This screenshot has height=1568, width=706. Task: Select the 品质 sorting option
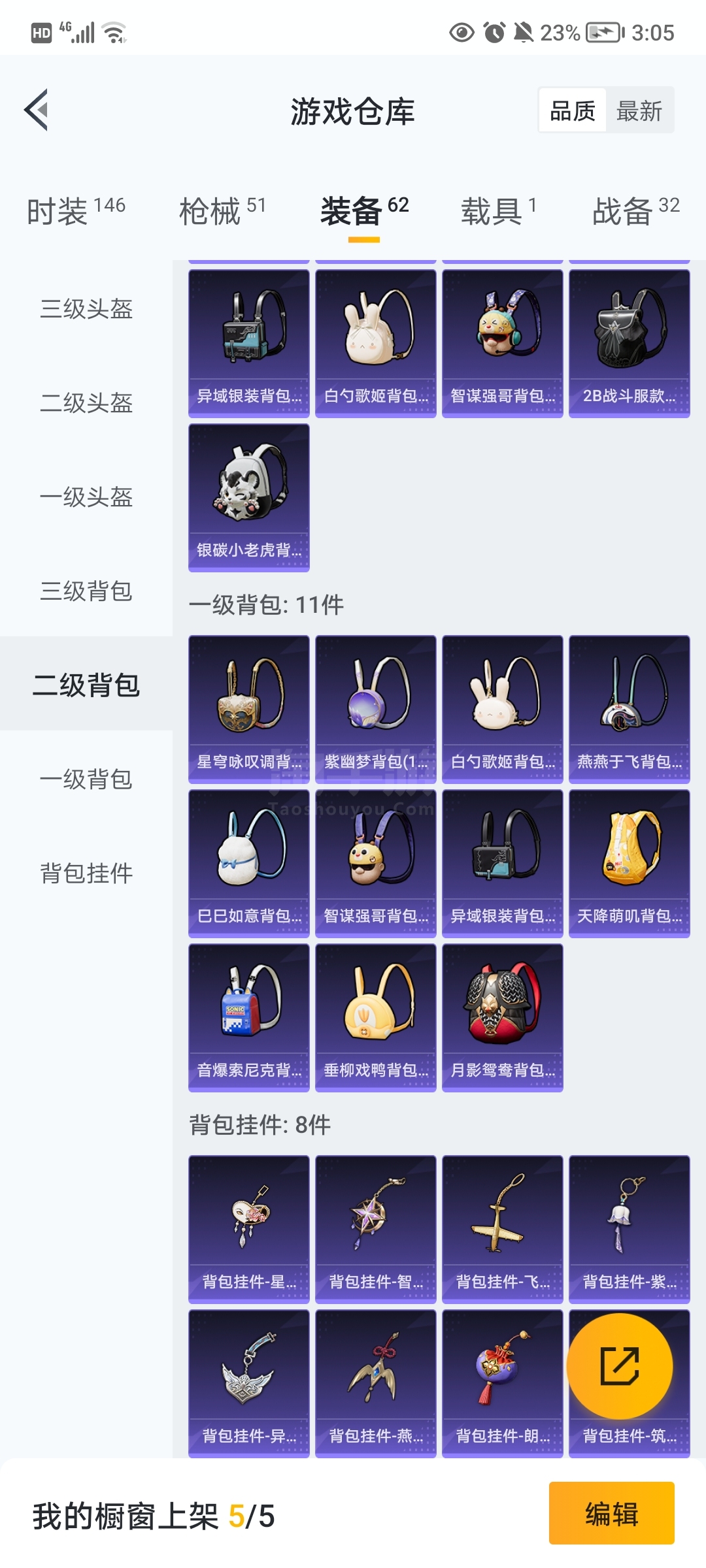click(573, 111)
